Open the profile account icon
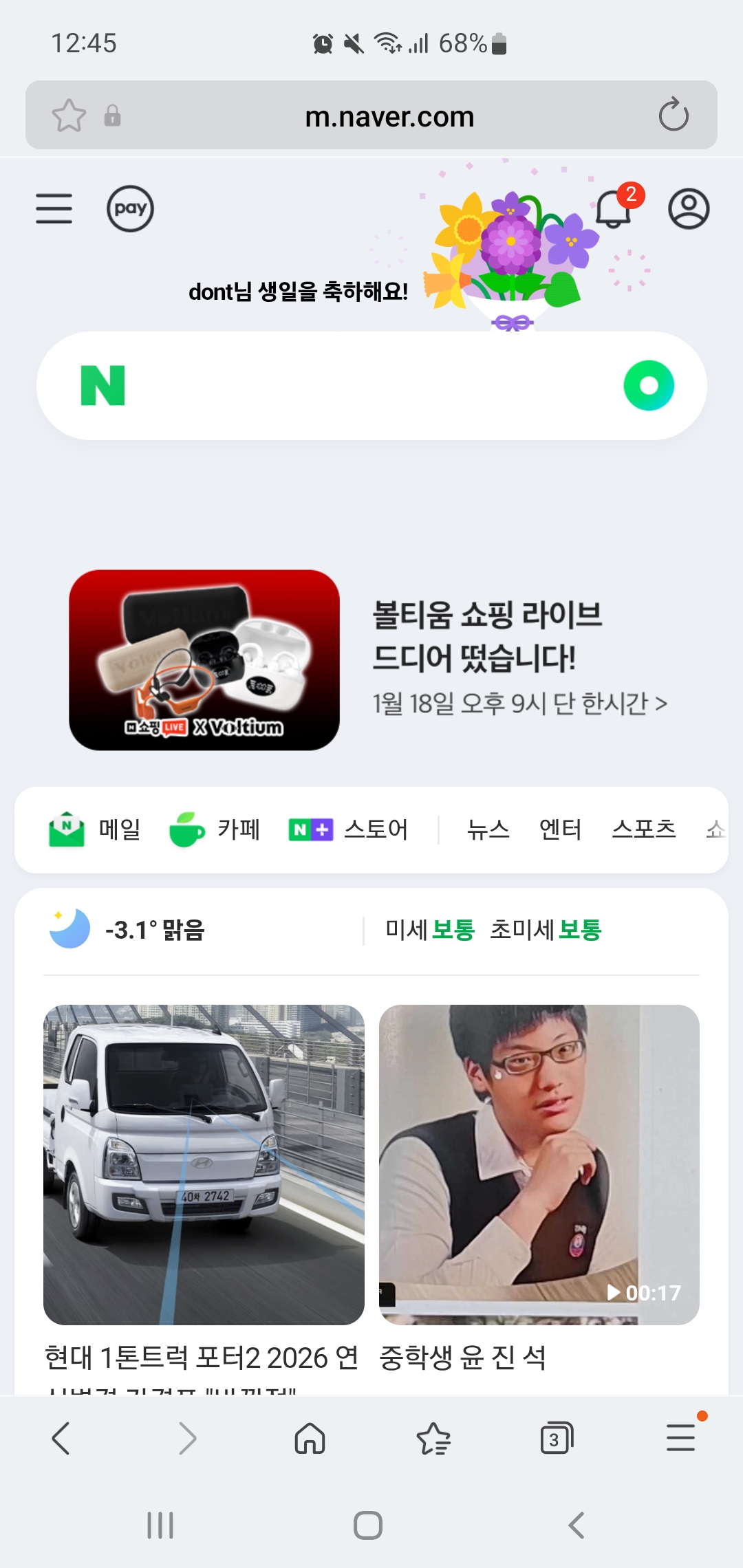The width and height of the screenshot is (743, 1568). pos(689,208)
